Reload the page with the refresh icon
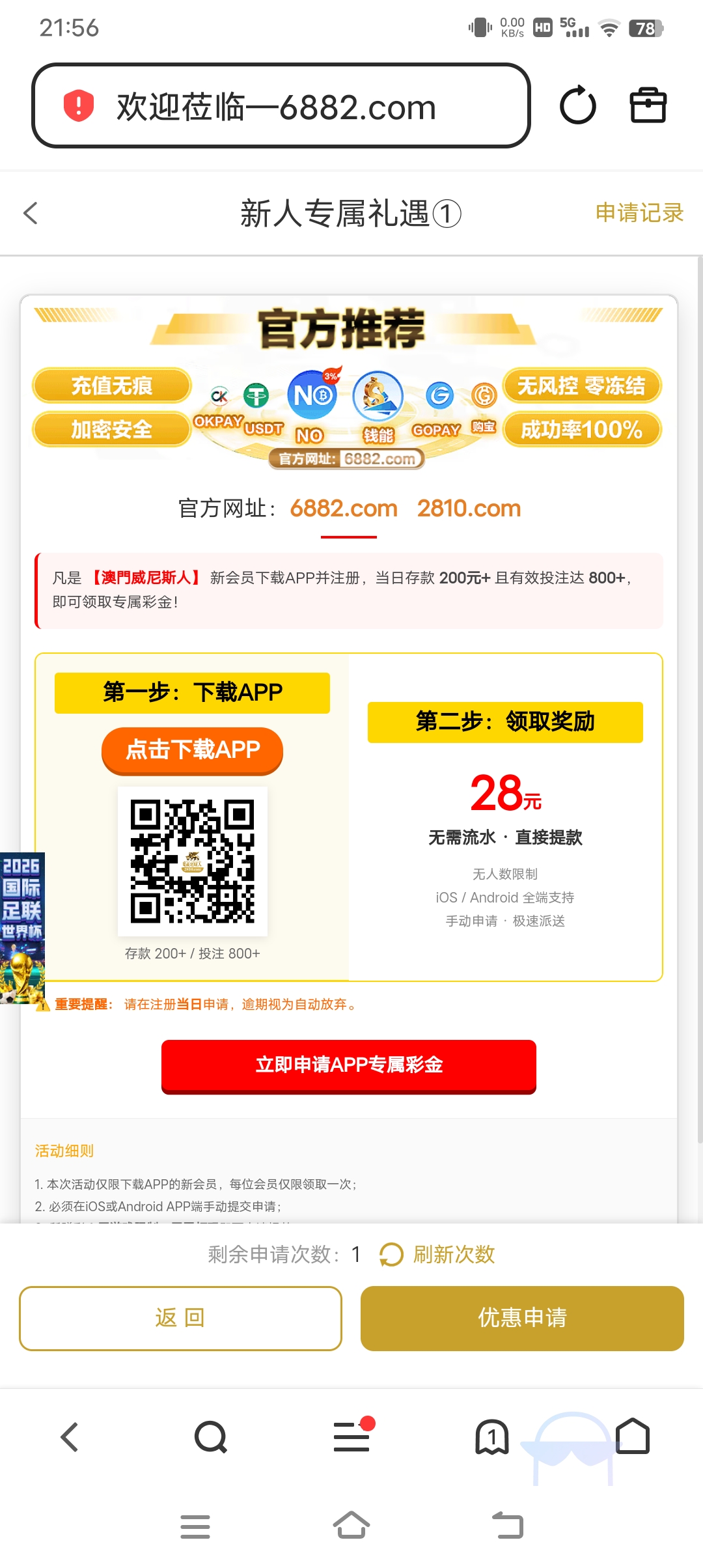This screenshot has width=703, height=1568. click(x=577, y=105)
